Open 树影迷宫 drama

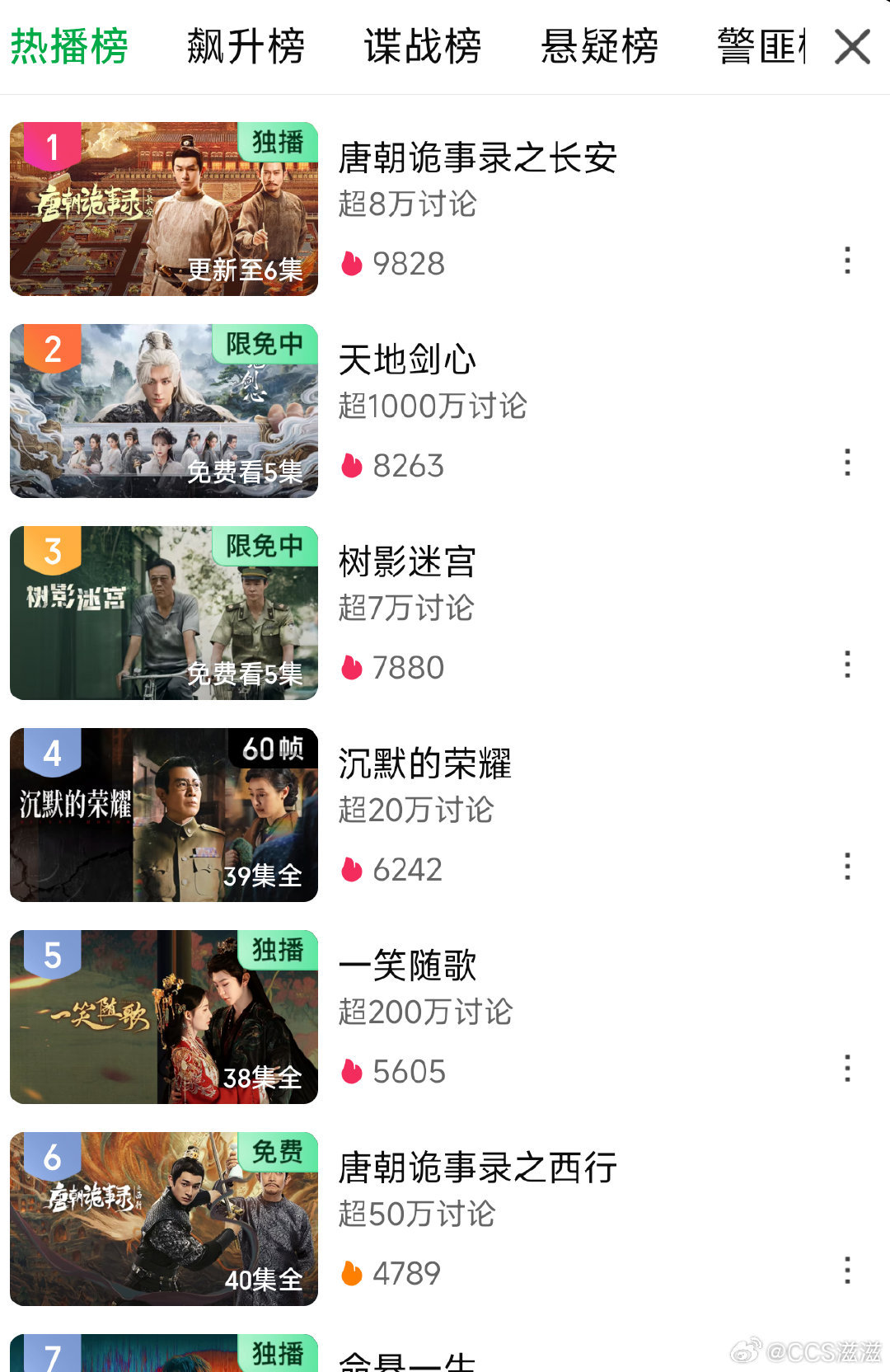pos(407,562)
